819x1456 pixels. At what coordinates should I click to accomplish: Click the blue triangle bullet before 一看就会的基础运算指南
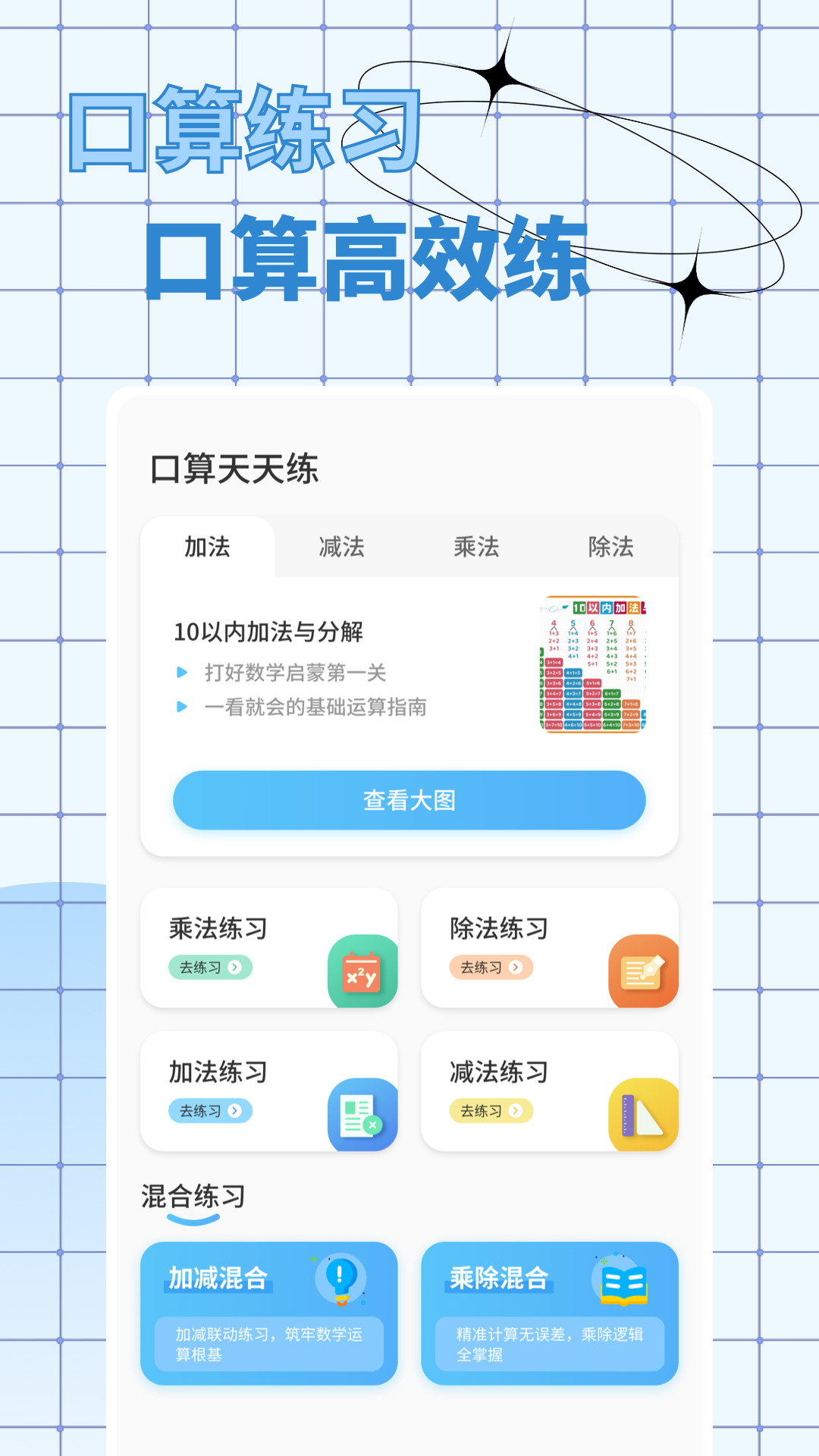coord(180,708)
